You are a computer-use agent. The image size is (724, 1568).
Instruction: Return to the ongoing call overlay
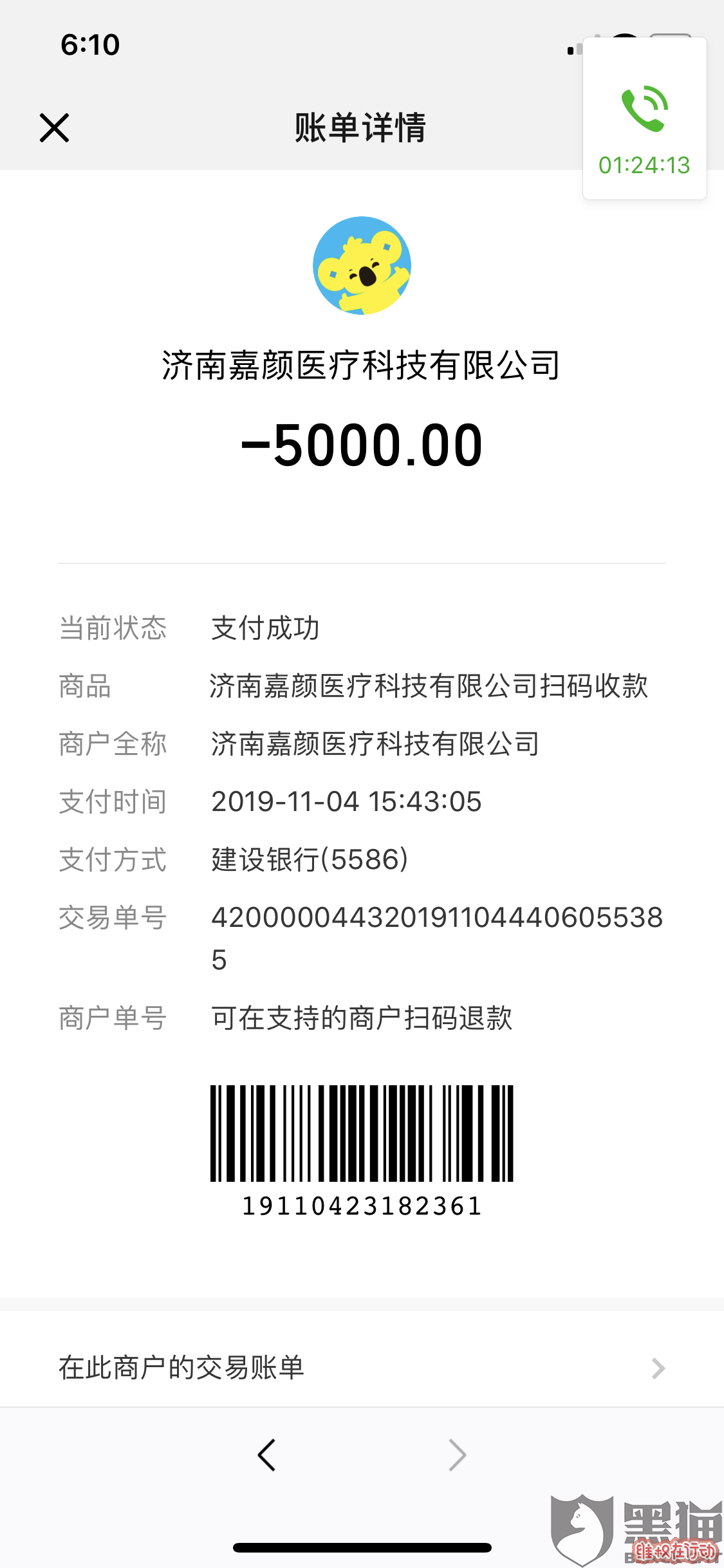(644, 119)
